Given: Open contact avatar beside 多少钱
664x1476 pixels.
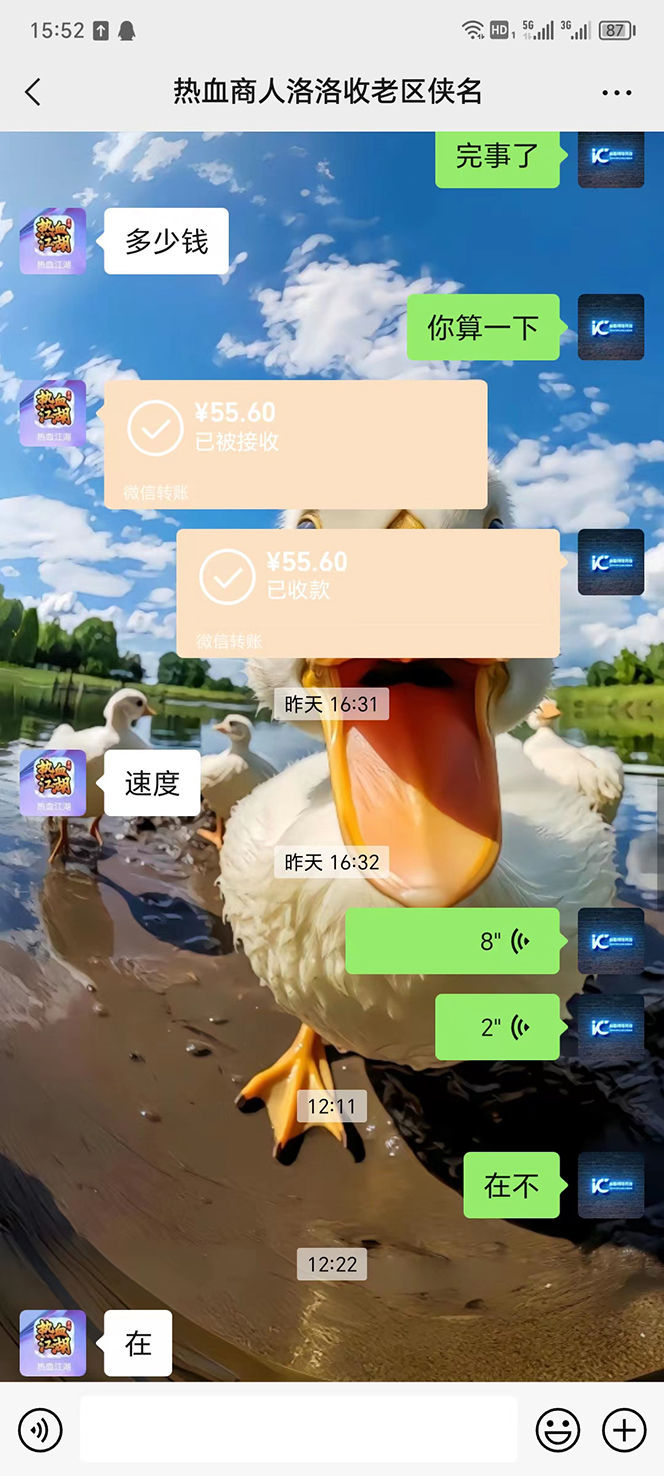Looking at the screenshot, I should [x=53, y=241].
